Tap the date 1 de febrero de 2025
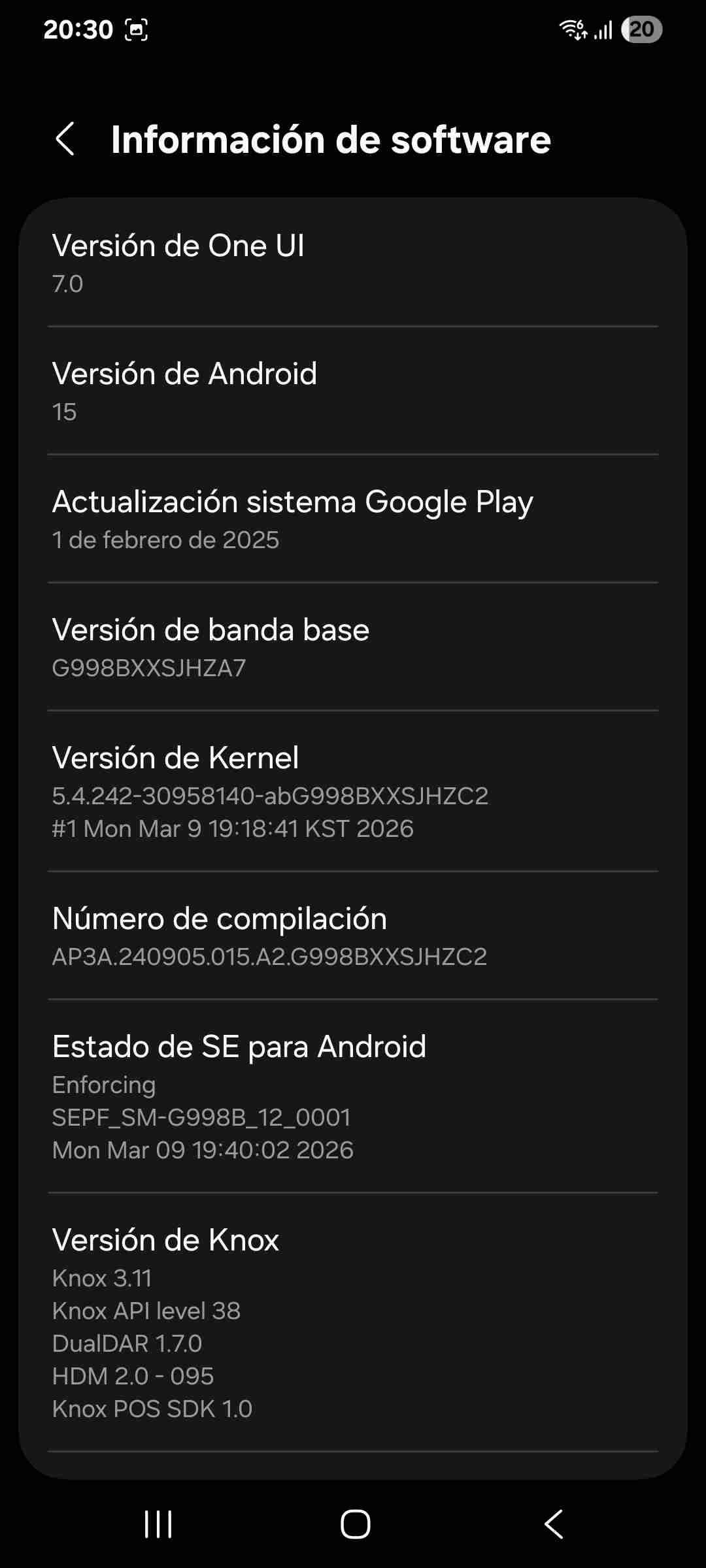The image size is (706, 1568). pyautogui.click(x=165, y=540)
